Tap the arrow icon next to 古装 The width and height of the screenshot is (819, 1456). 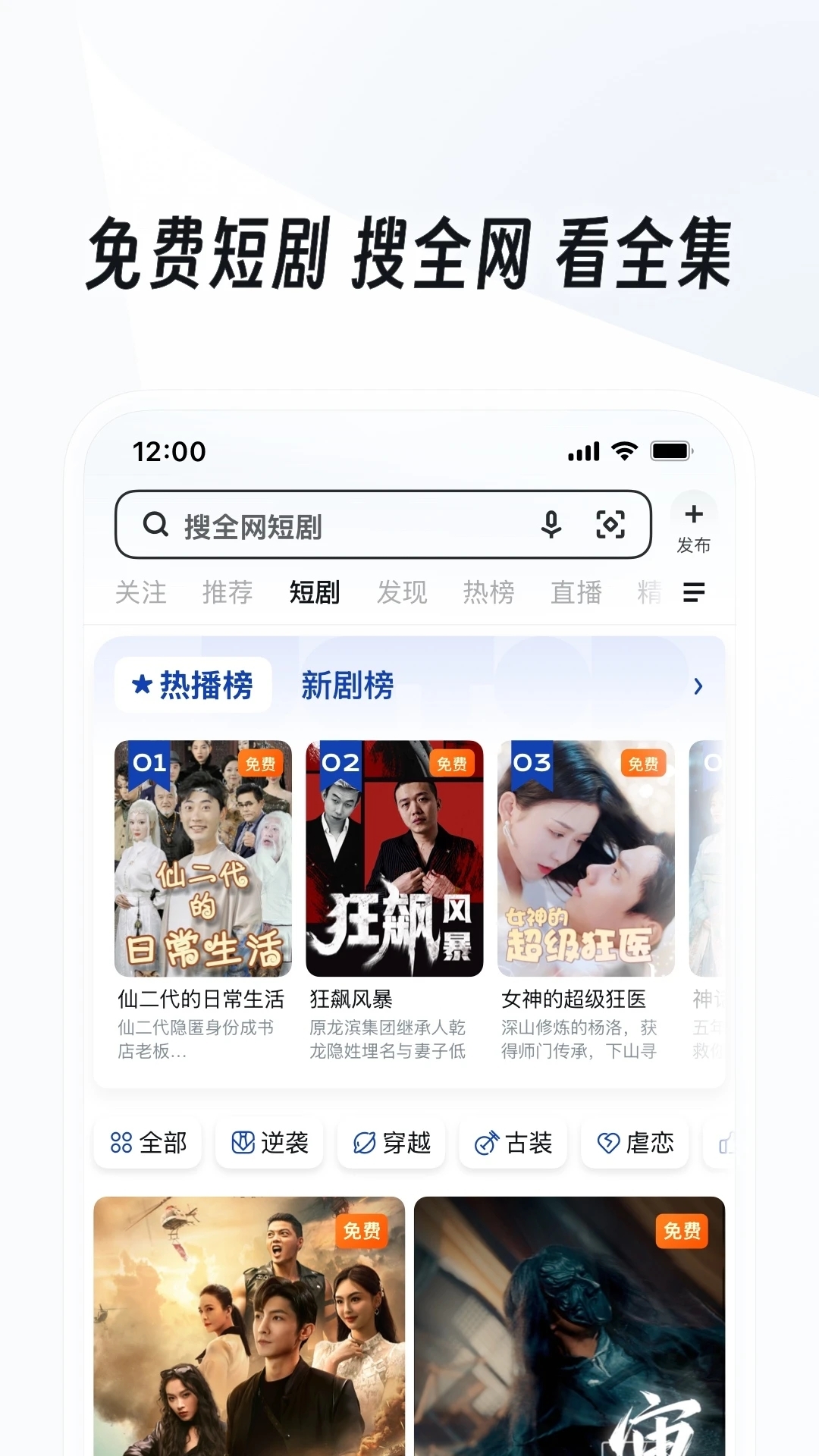click(487, 1141)
